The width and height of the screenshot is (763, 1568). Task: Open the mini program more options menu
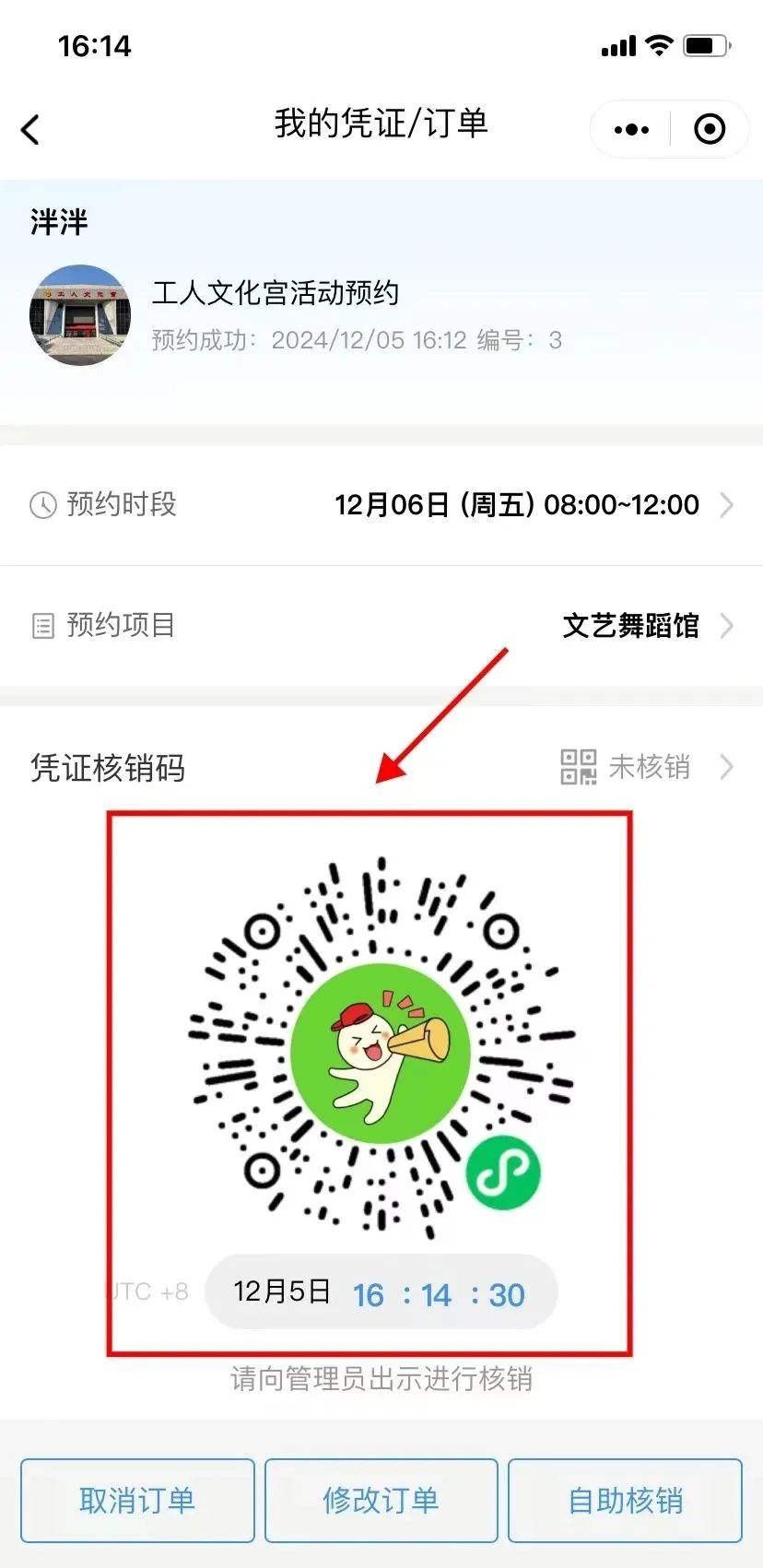pyautogui.click(x=631, y=130)
